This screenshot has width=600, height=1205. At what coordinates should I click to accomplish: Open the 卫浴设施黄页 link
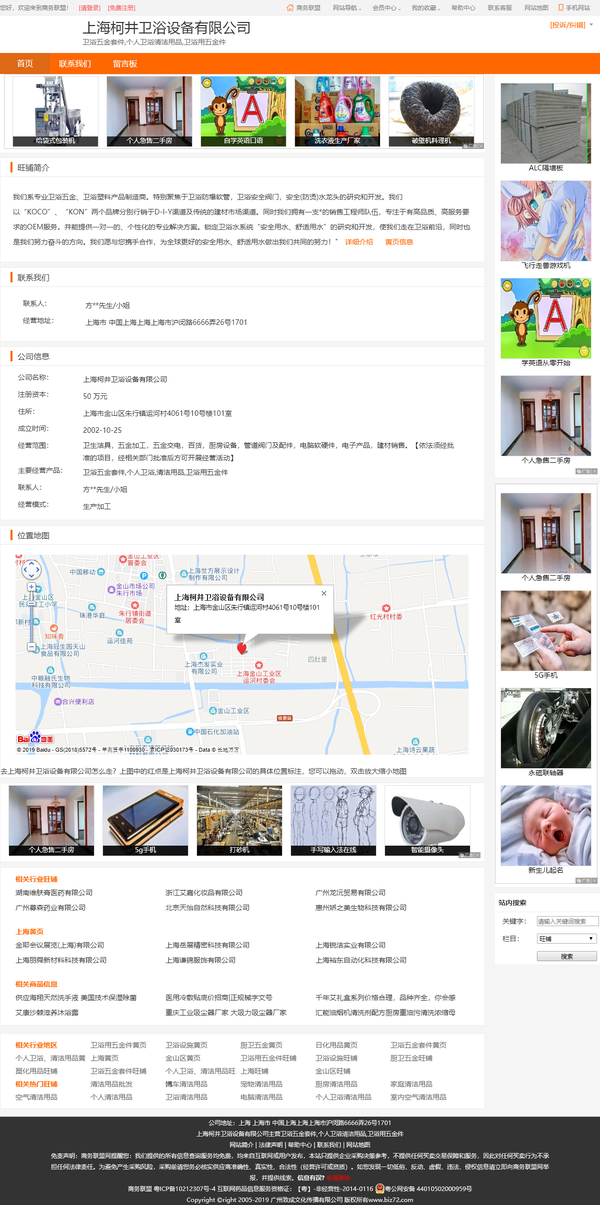pyautogui.click(x=187, y=1044)
